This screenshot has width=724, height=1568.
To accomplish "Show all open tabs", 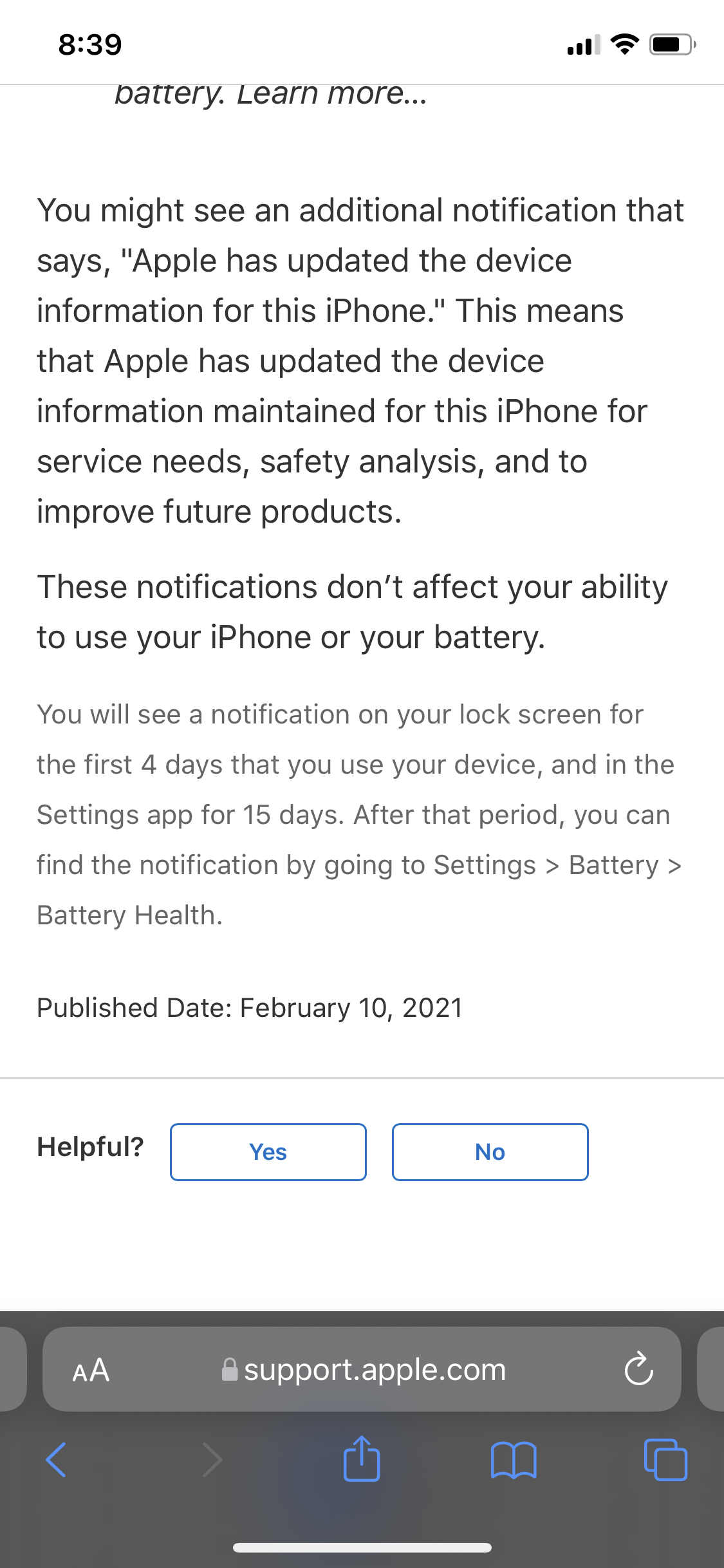I will pos(665,1460).
